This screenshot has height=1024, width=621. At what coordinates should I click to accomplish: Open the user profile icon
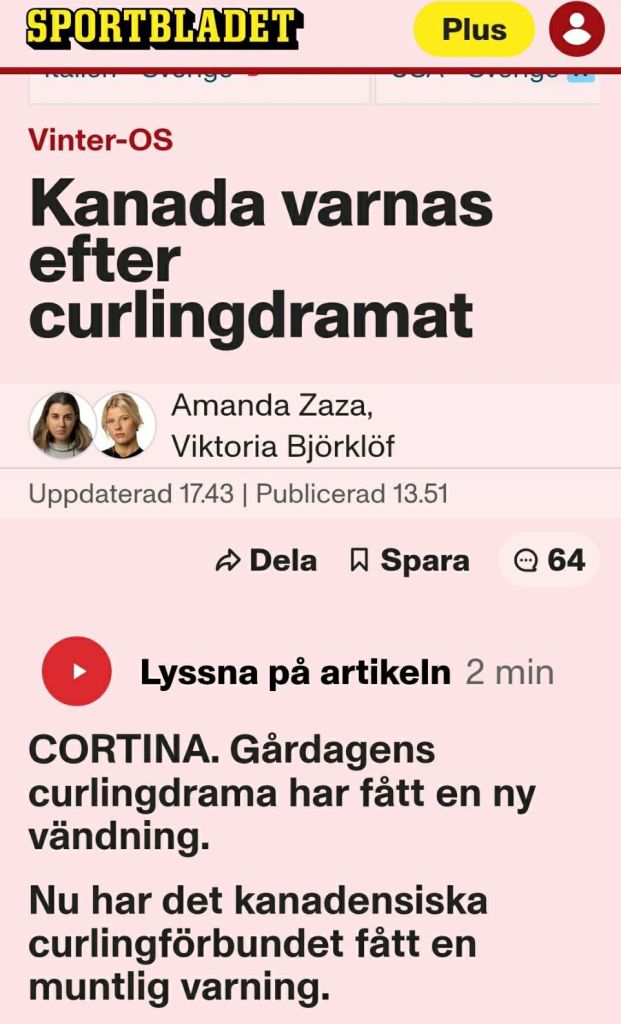click(x=577, y=29)
